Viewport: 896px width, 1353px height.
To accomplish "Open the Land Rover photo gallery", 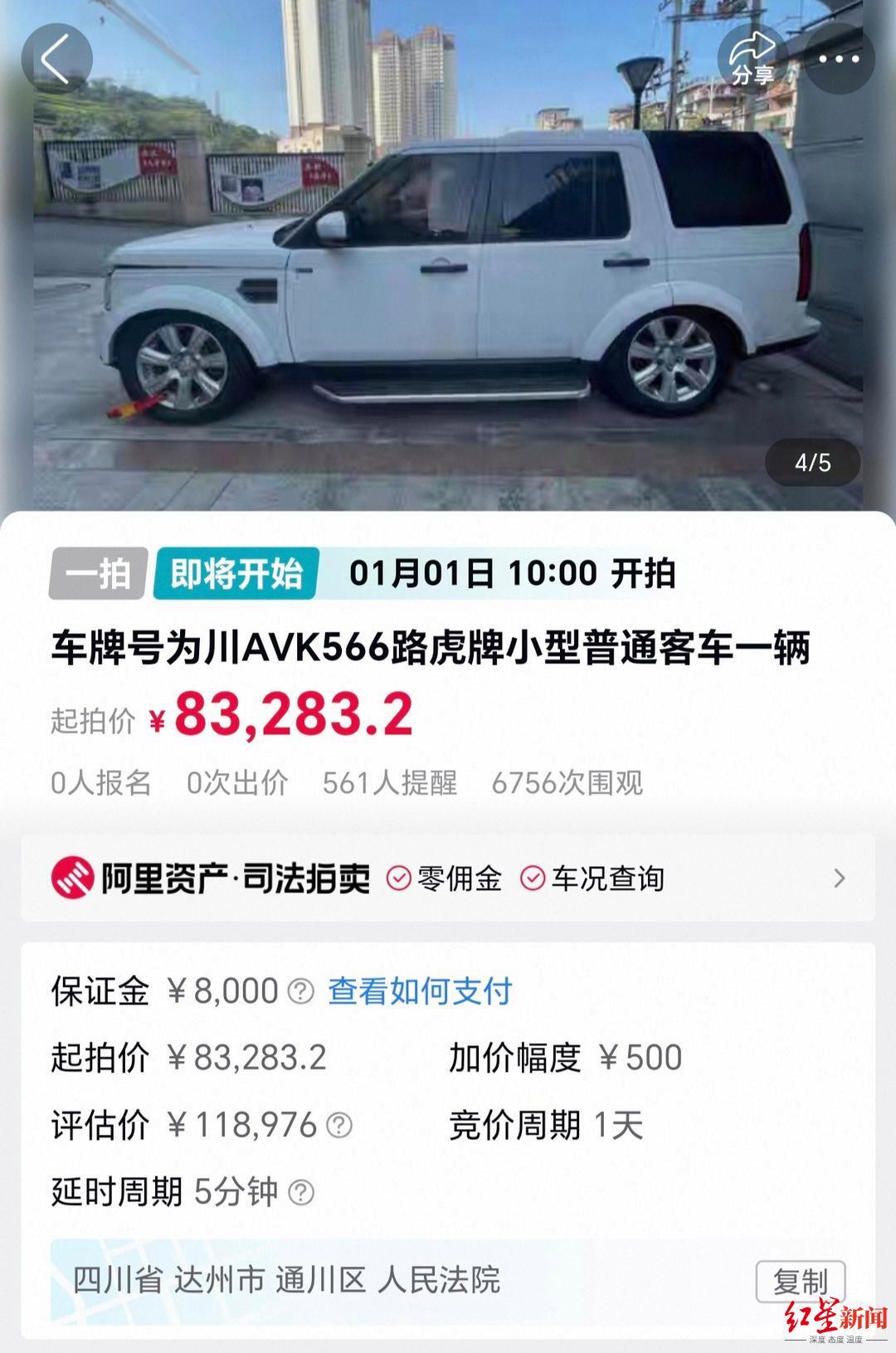I will [x=448, y=256].
